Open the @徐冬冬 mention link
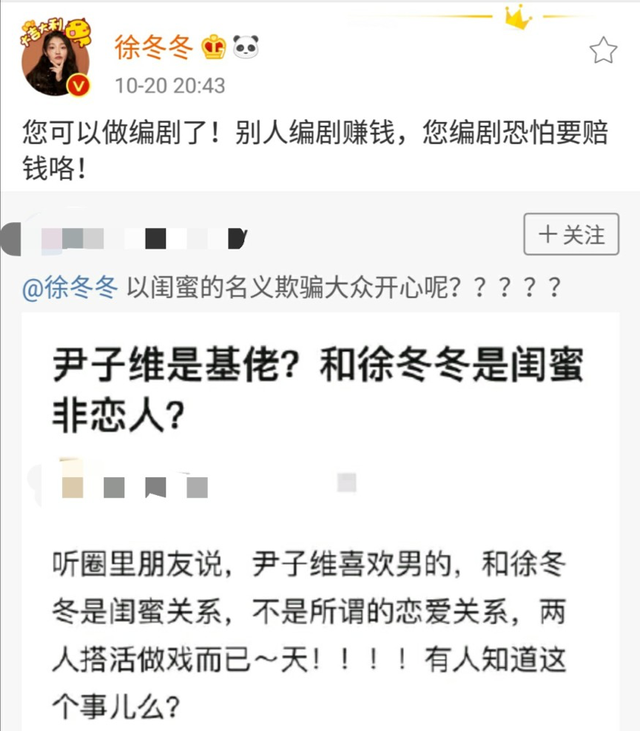 pyautogui.click(x=69, y=288)
